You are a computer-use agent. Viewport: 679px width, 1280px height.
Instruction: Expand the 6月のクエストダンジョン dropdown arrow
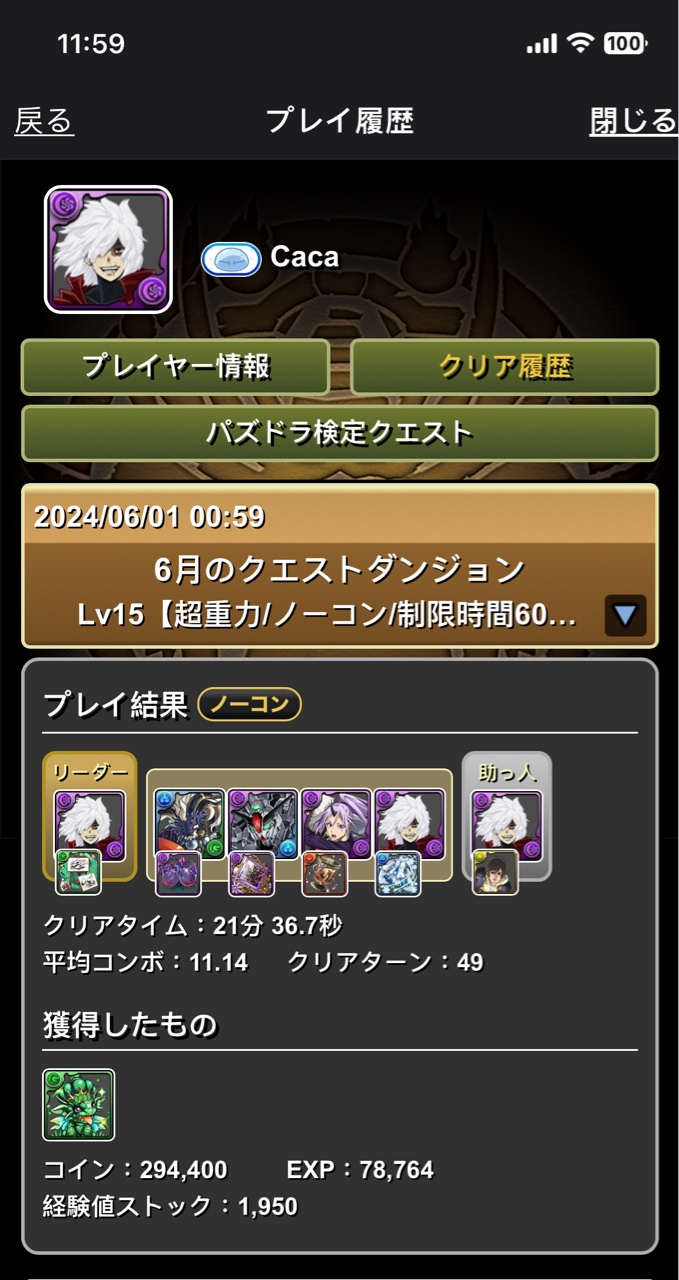tap(625, 615)
